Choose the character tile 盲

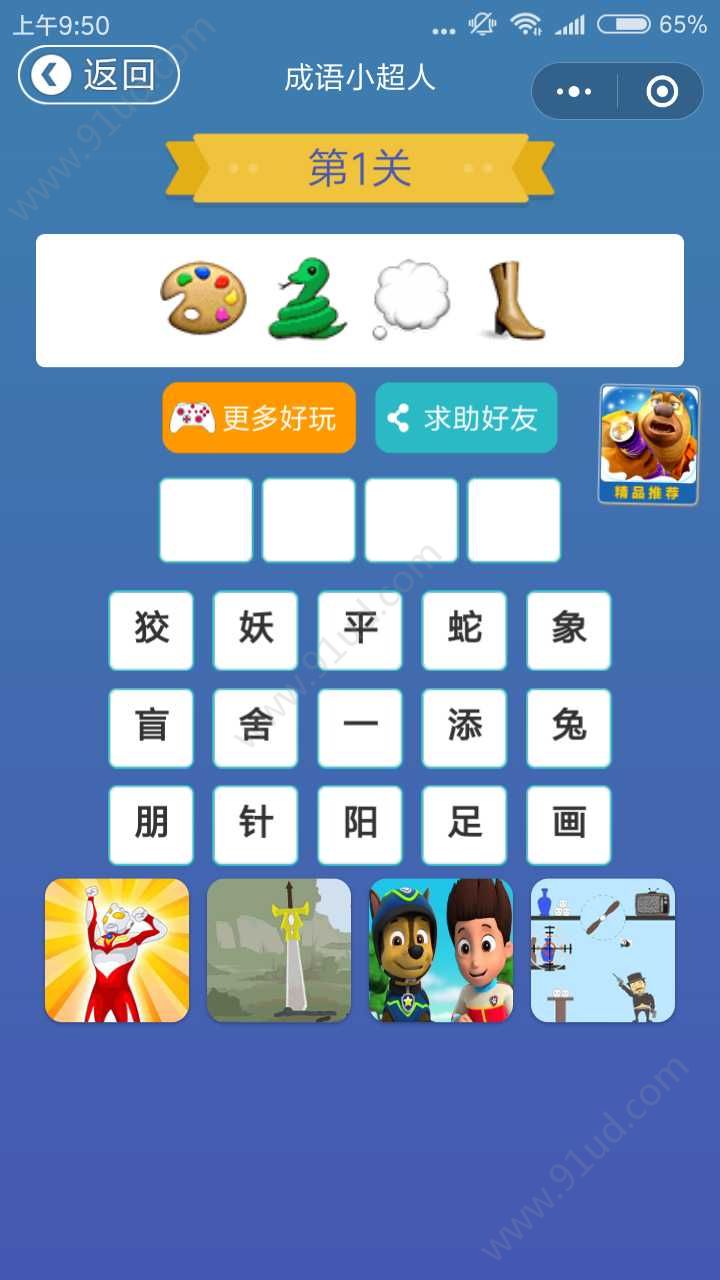(x=151, y=727)
